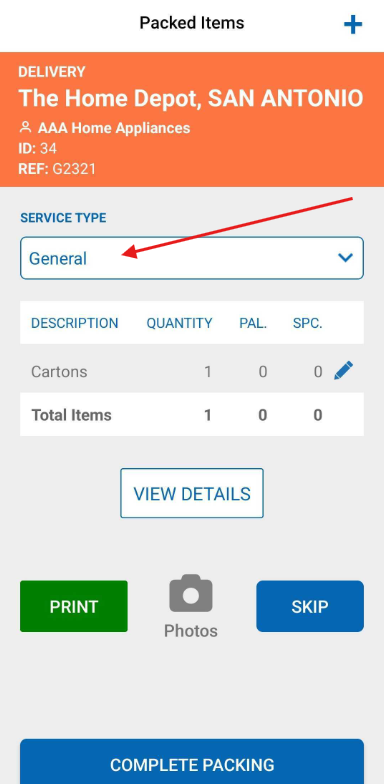Tap the plus icon to add packed item
384x784 pixels.
coord(352,24)
